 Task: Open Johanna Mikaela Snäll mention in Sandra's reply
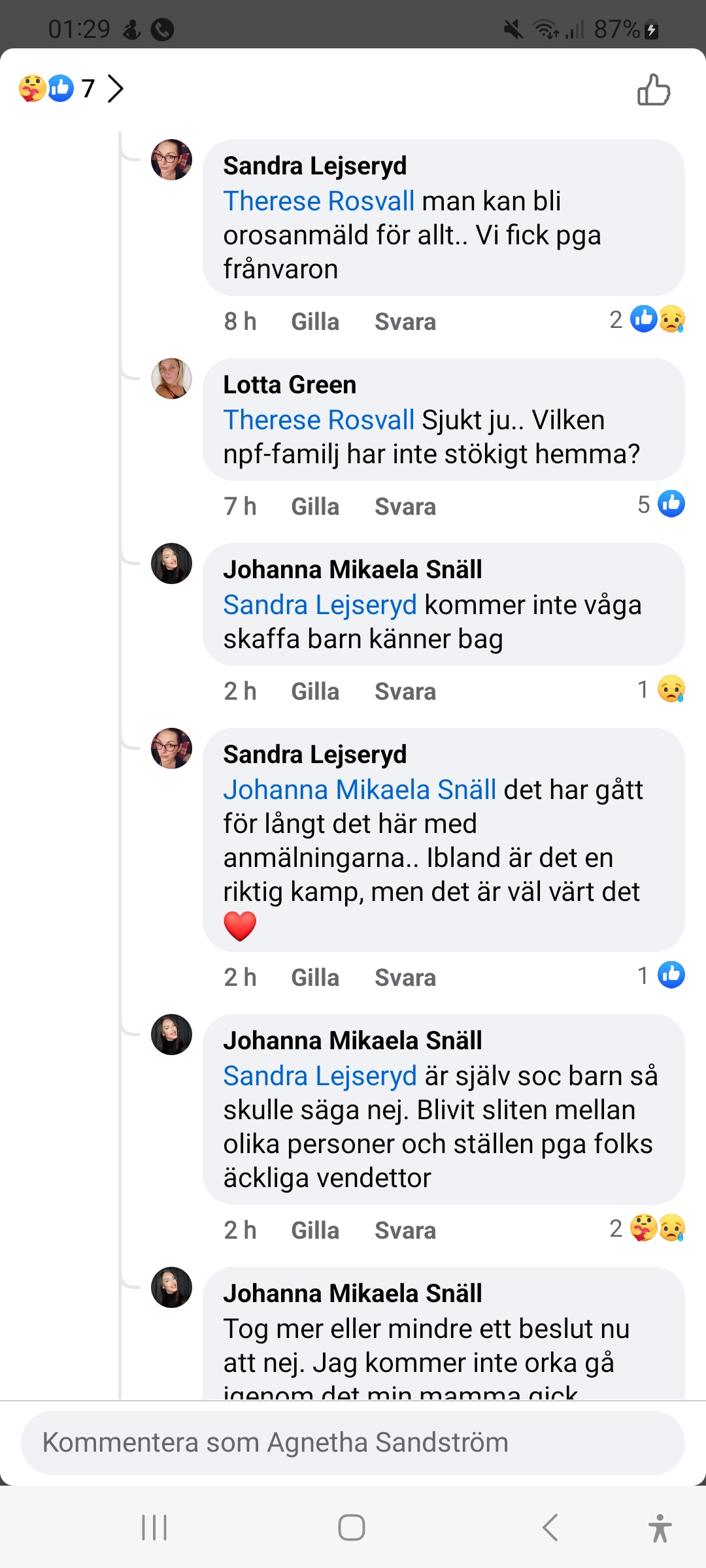360,789
